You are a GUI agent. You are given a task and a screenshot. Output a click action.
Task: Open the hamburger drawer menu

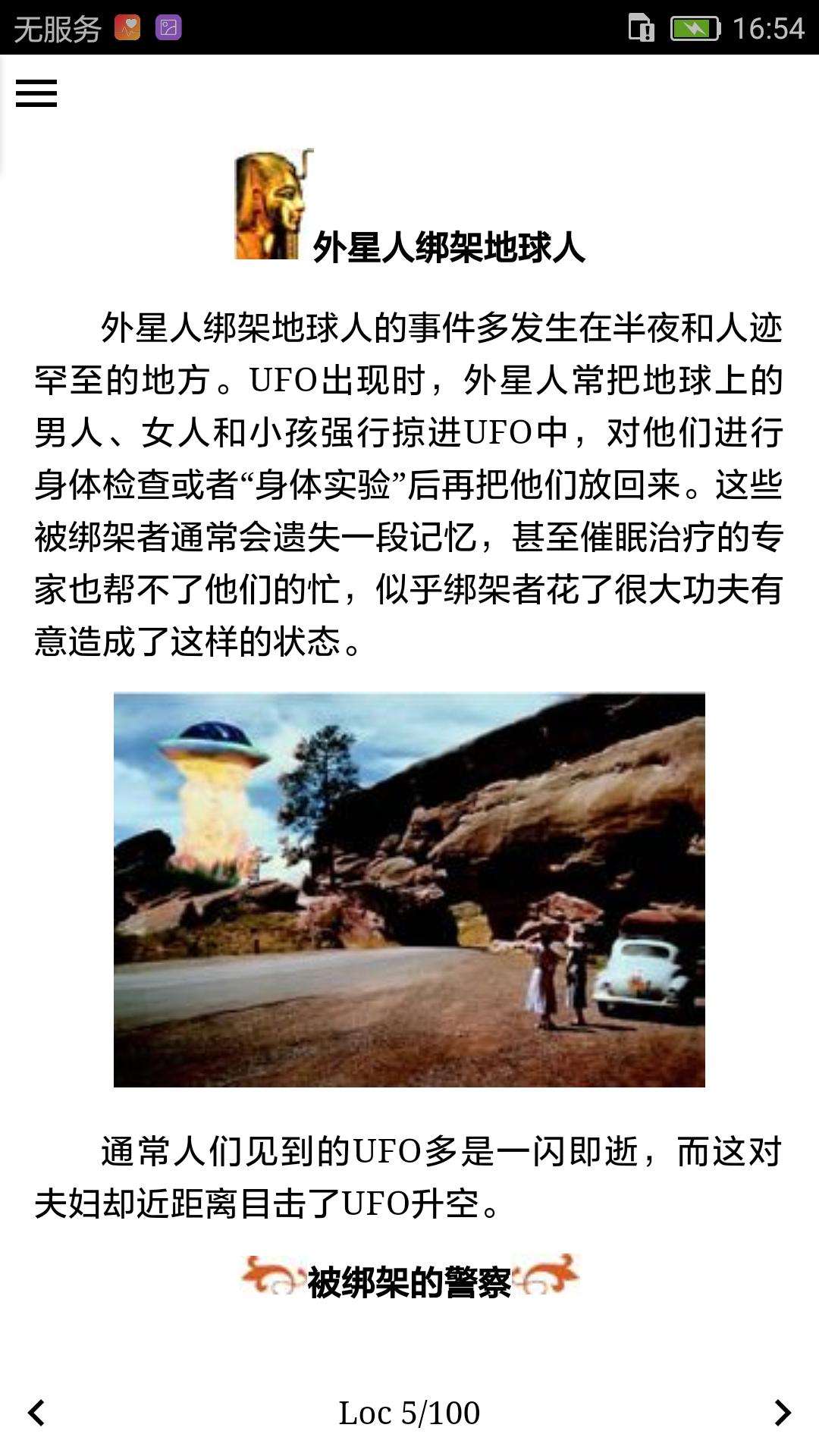click(x=36, y=93)
